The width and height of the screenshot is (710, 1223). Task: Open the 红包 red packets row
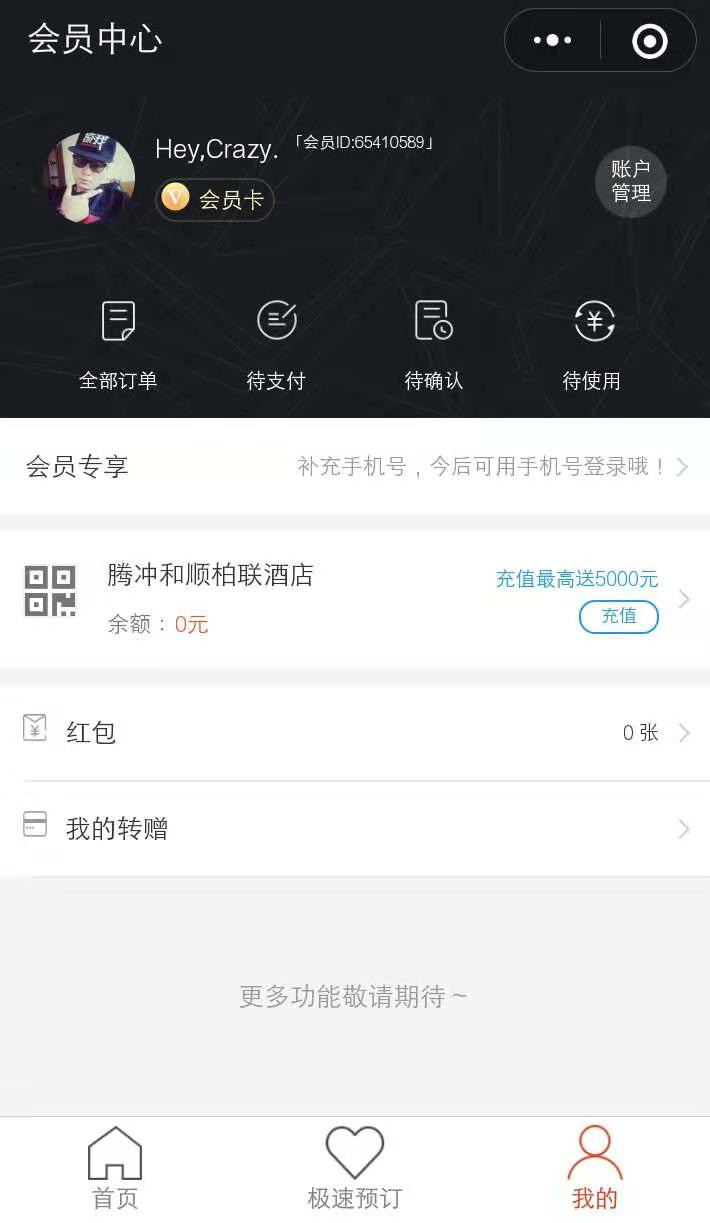click(x=355, y=733)
